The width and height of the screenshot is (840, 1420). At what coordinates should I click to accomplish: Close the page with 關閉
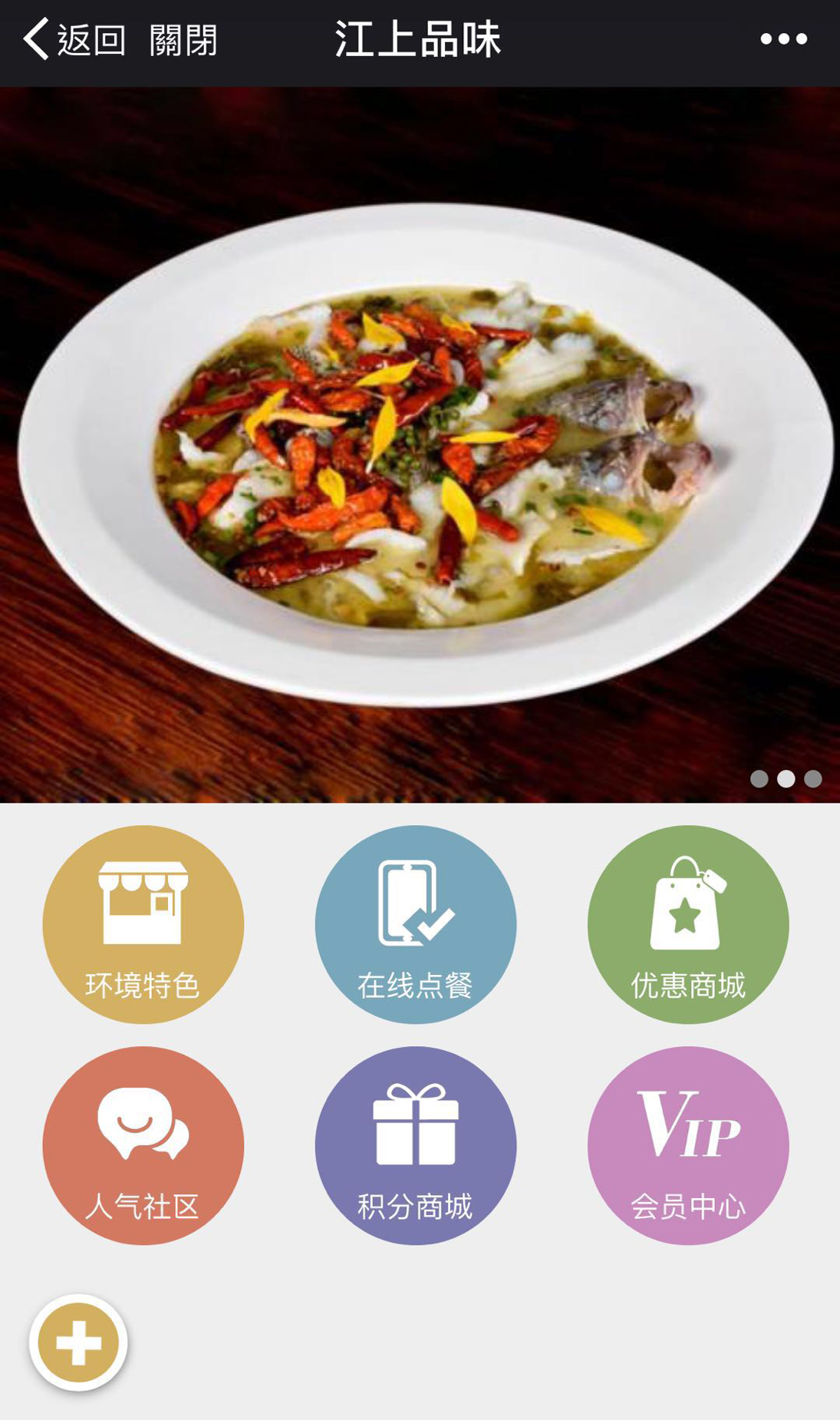[x=183, y=40]
